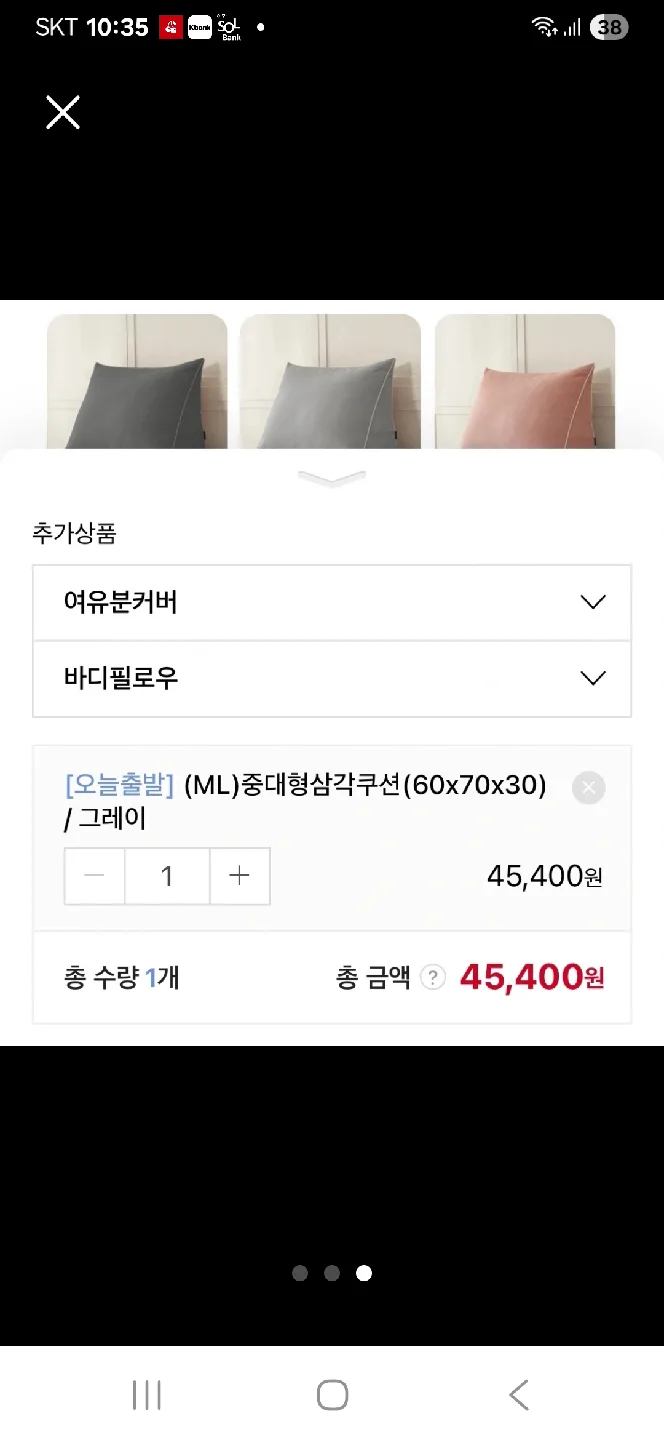This screenshot has height=1440, width=664.
Task: Expand the 바디필로우 dropdown
Action: (332, 679)
